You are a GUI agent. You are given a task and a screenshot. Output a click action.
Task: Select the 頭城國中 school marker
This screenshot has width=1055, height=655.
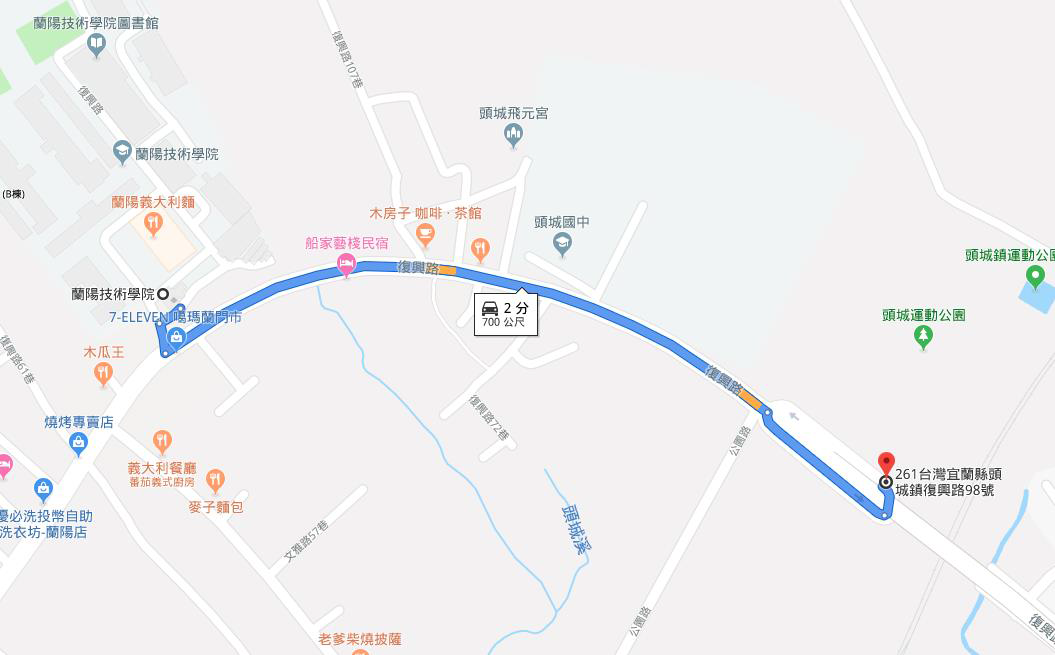(562, 244)
